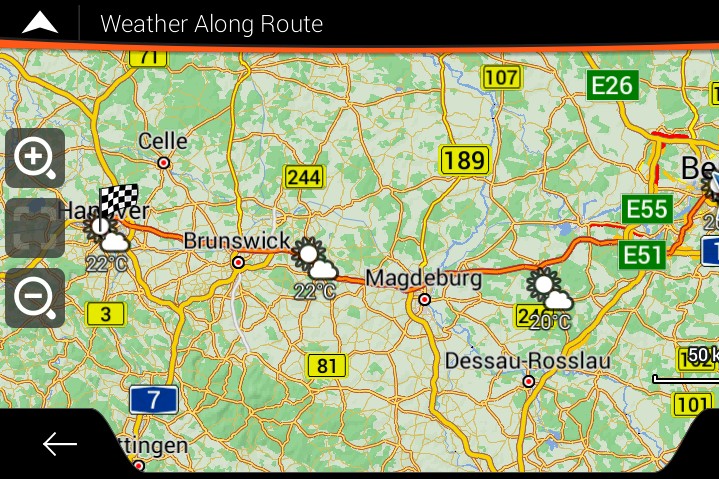Tap the navigation arrow in the header
The height and width of the screenshot is (479, 719).
40,23
